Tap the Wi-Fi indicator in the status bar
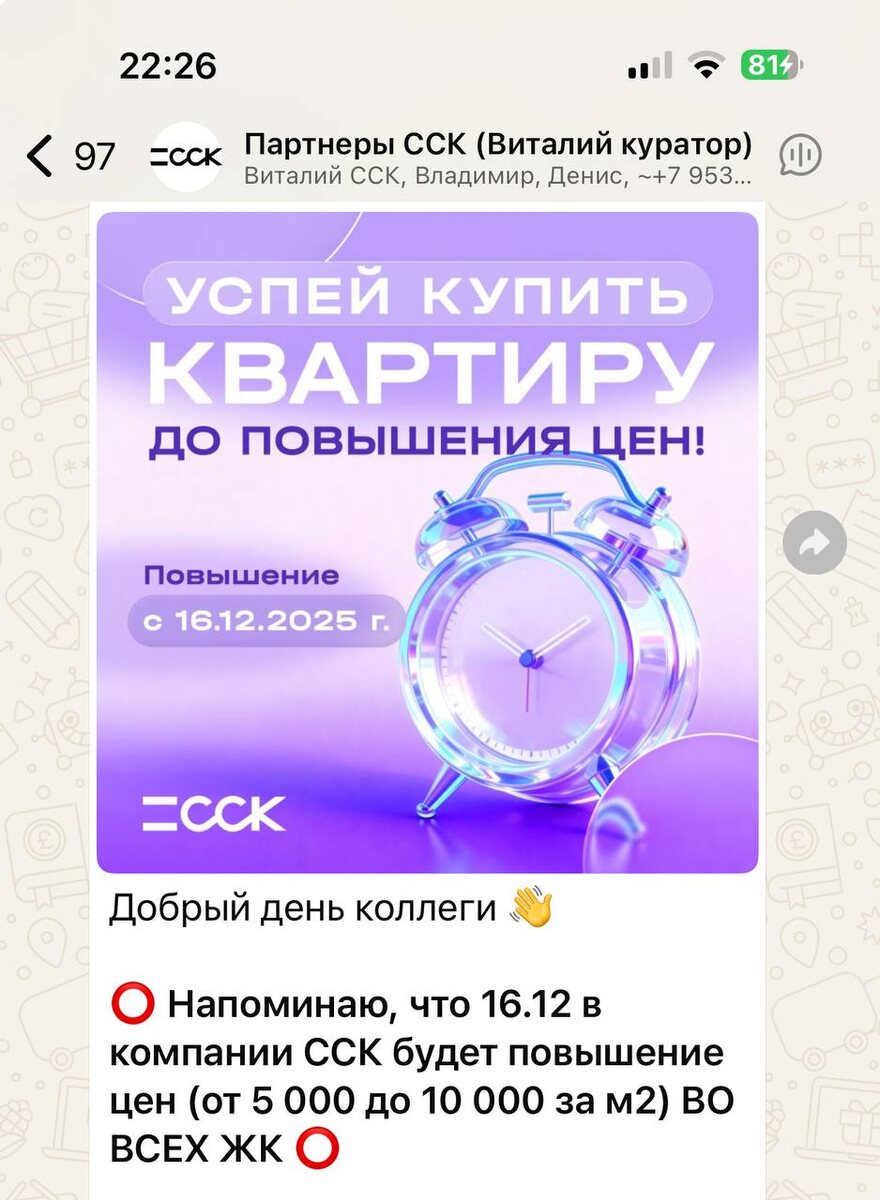The width and height of the screenshot is (880, 1200). point(706,65)
